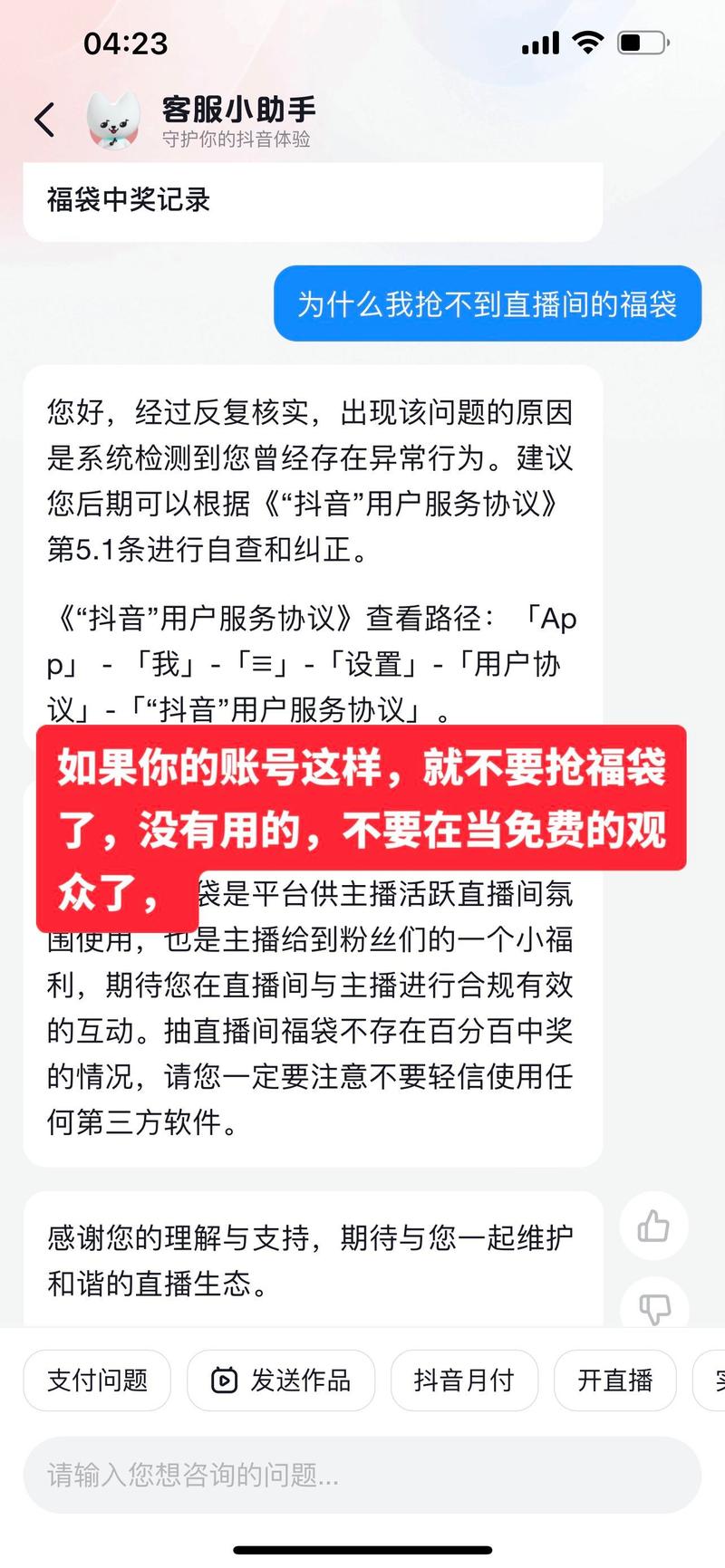Select the 开直播 chip

[614, 1380]
